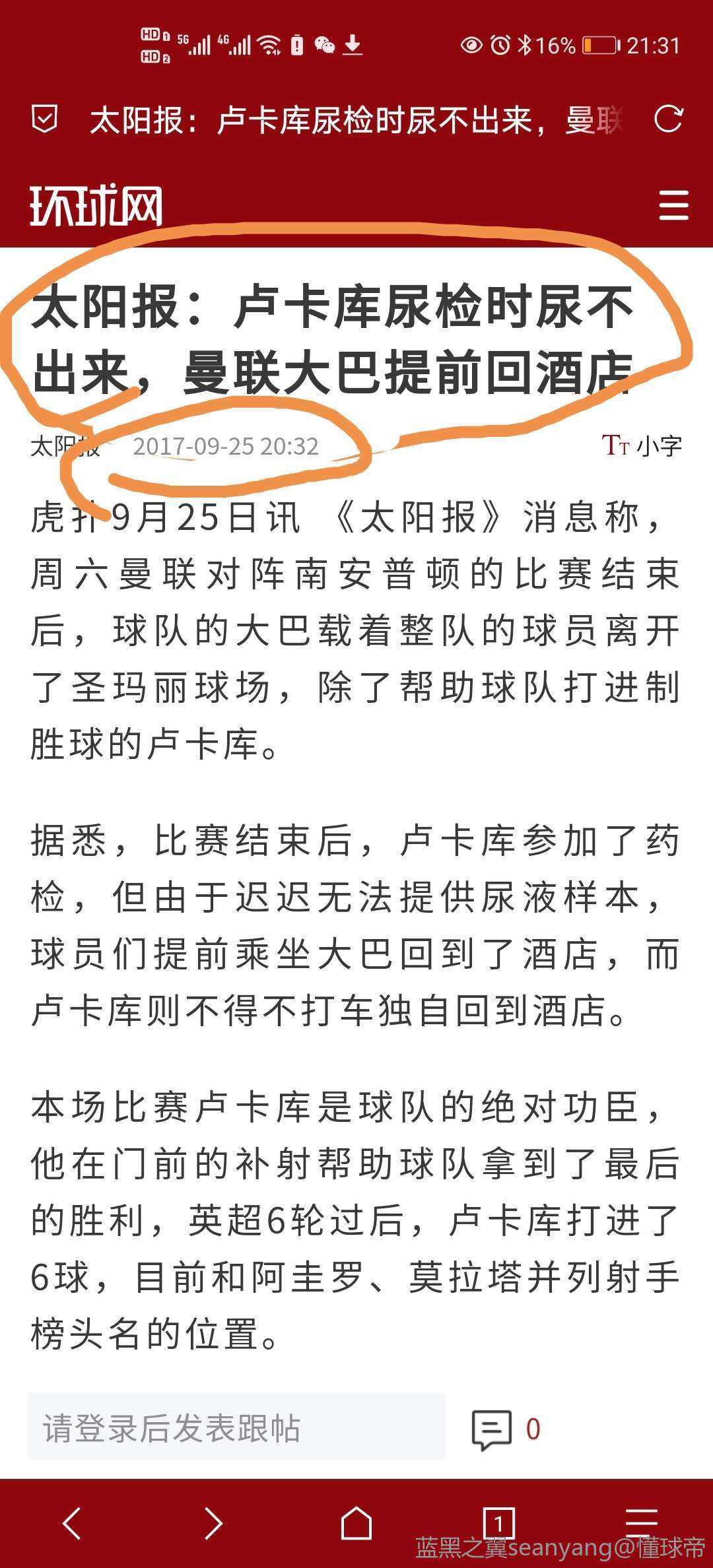
Task: Open the browser tabs switcher
Action: [x=499, y=1524]
